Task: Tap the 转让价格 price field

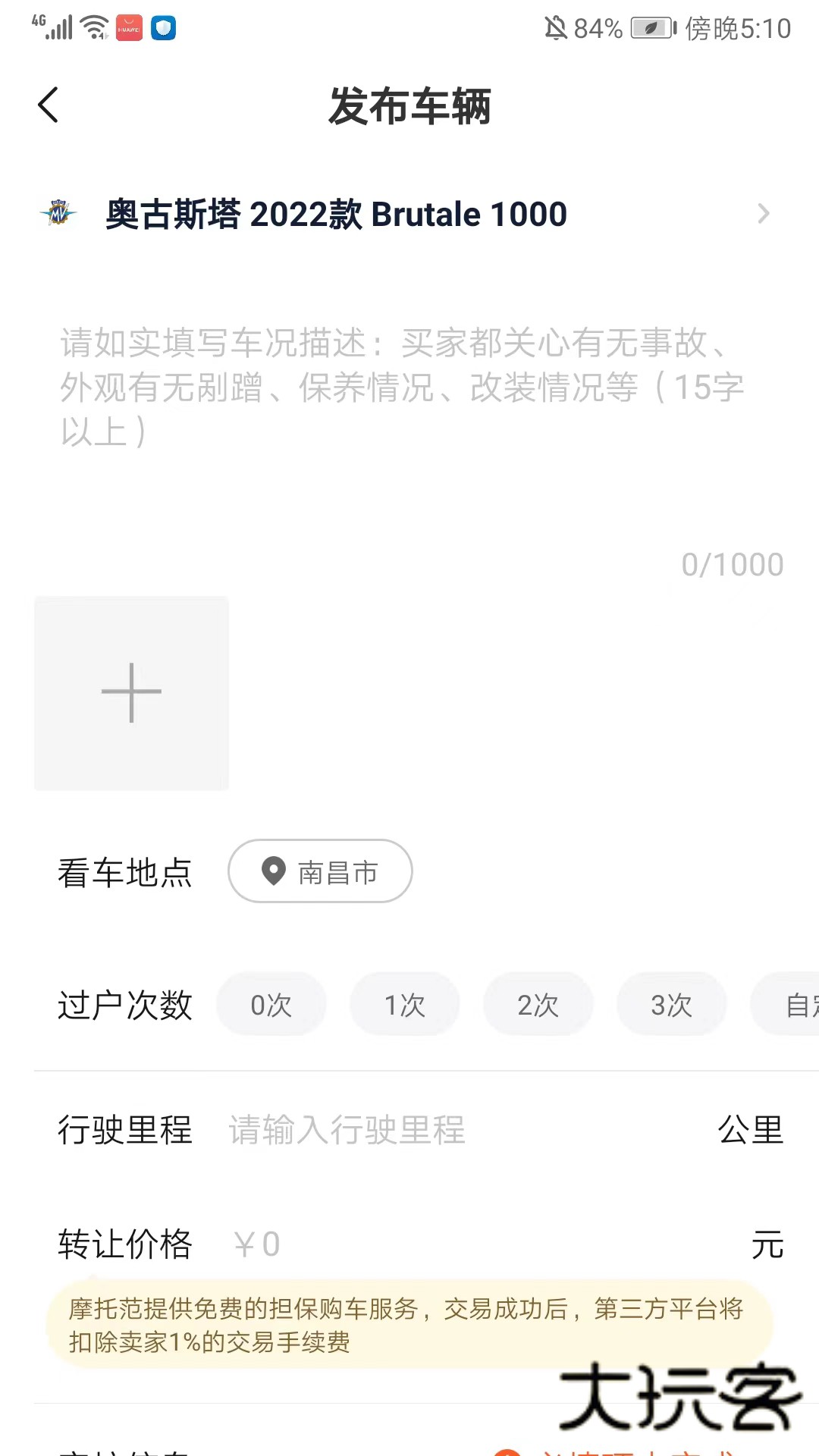Action: pyautogui.click(x=485, y=1244)
